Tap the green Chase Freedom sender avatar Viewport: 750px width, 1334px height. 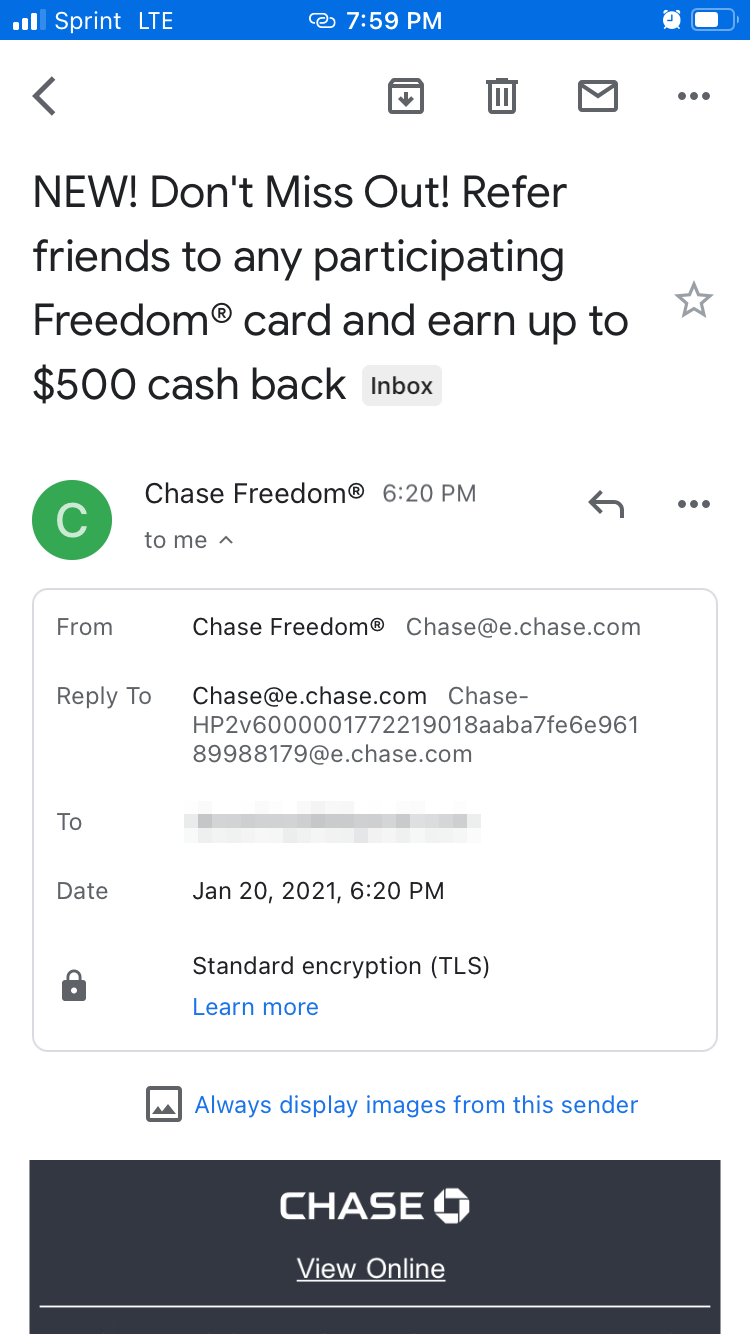point(72,520)
